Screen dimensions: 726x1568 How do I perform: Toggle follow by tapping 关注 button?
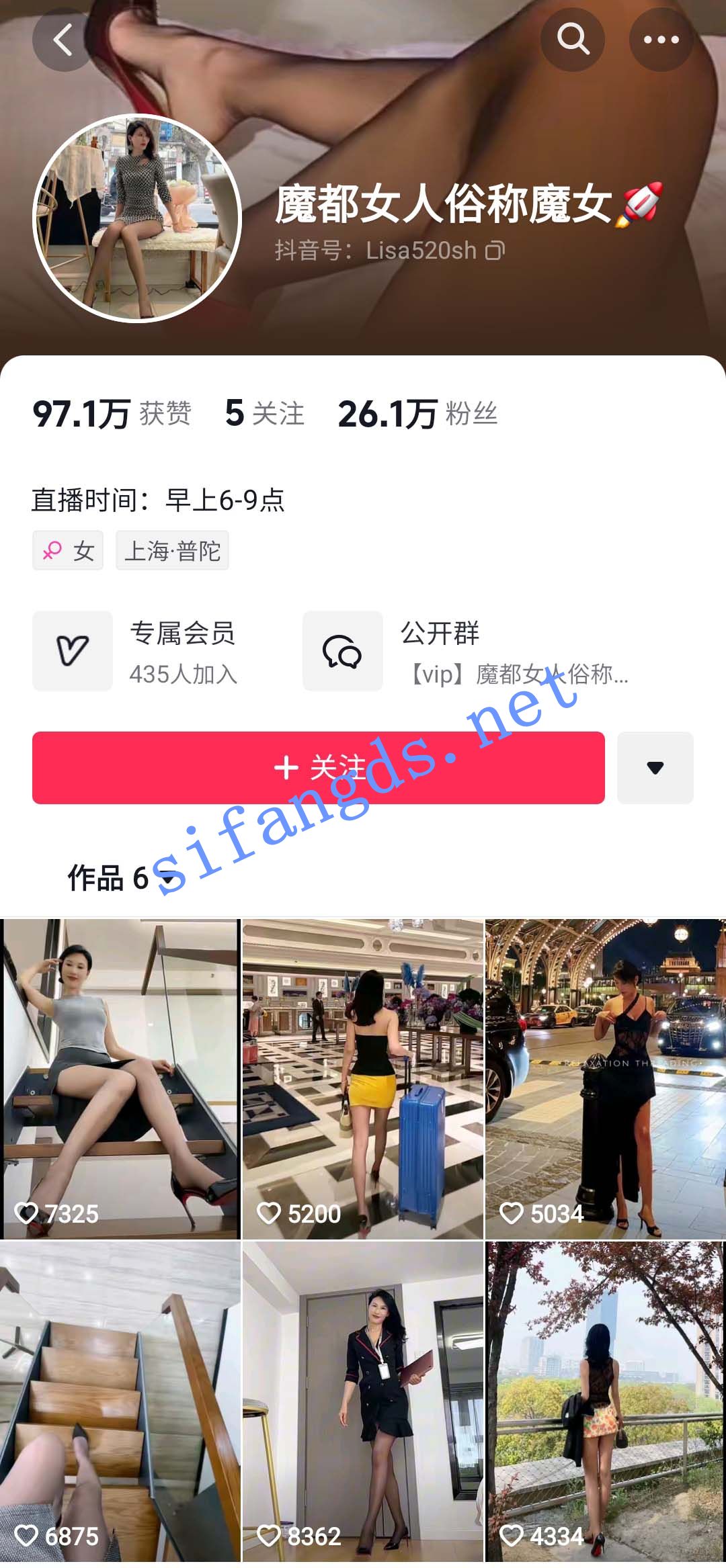[318, 768]
